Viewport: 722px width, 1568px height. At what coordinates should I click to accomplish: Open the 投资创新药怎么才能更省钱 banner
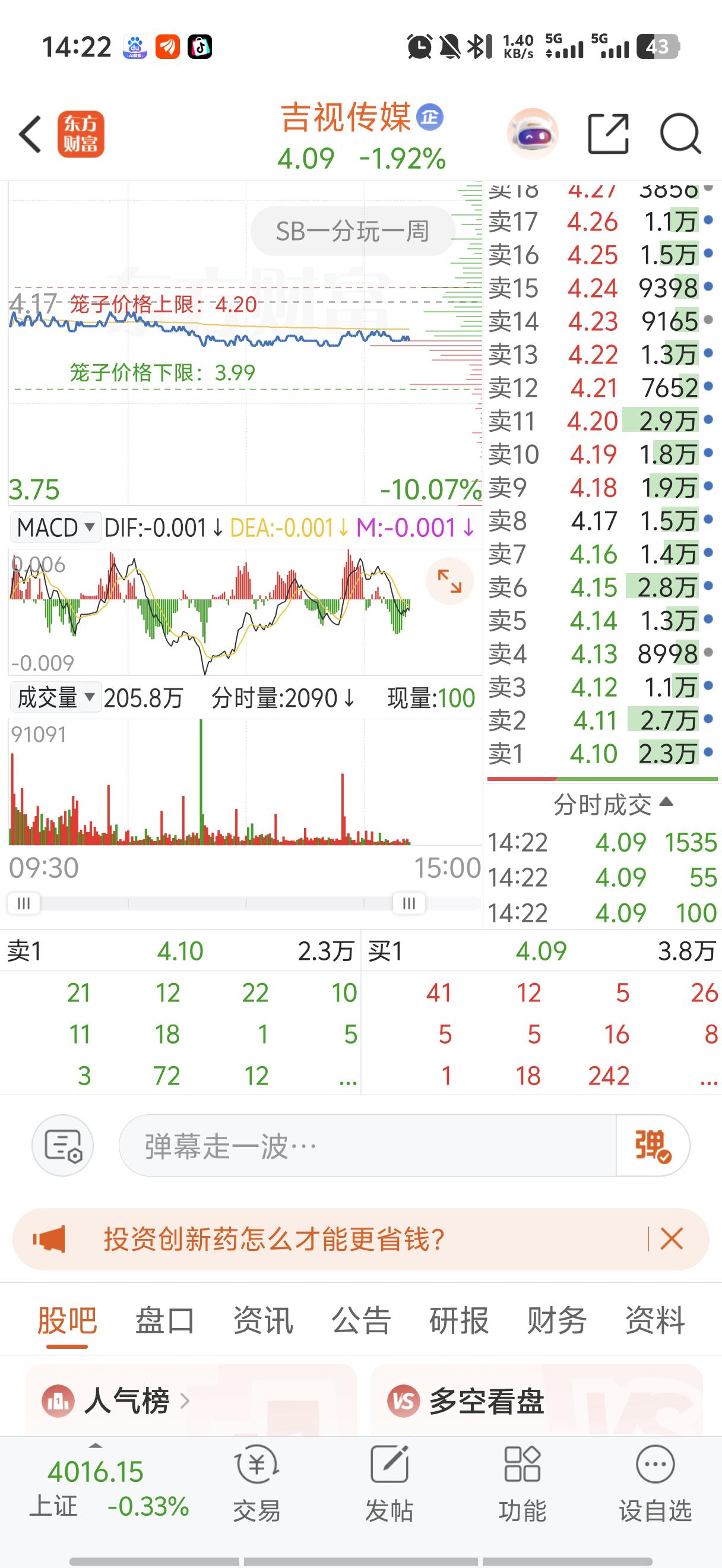274,1240
